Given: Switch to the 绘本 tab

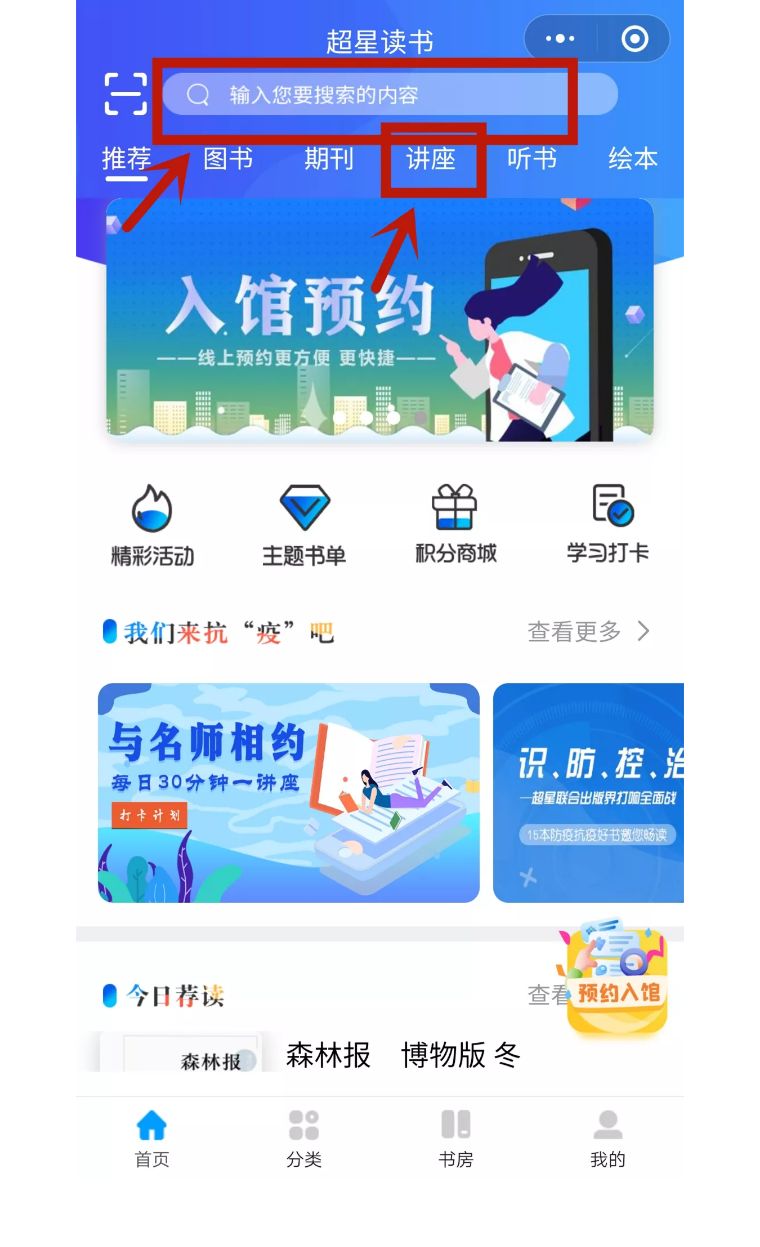Looking at the screenshot, I should pyautogui.click(x=633, y=158).
